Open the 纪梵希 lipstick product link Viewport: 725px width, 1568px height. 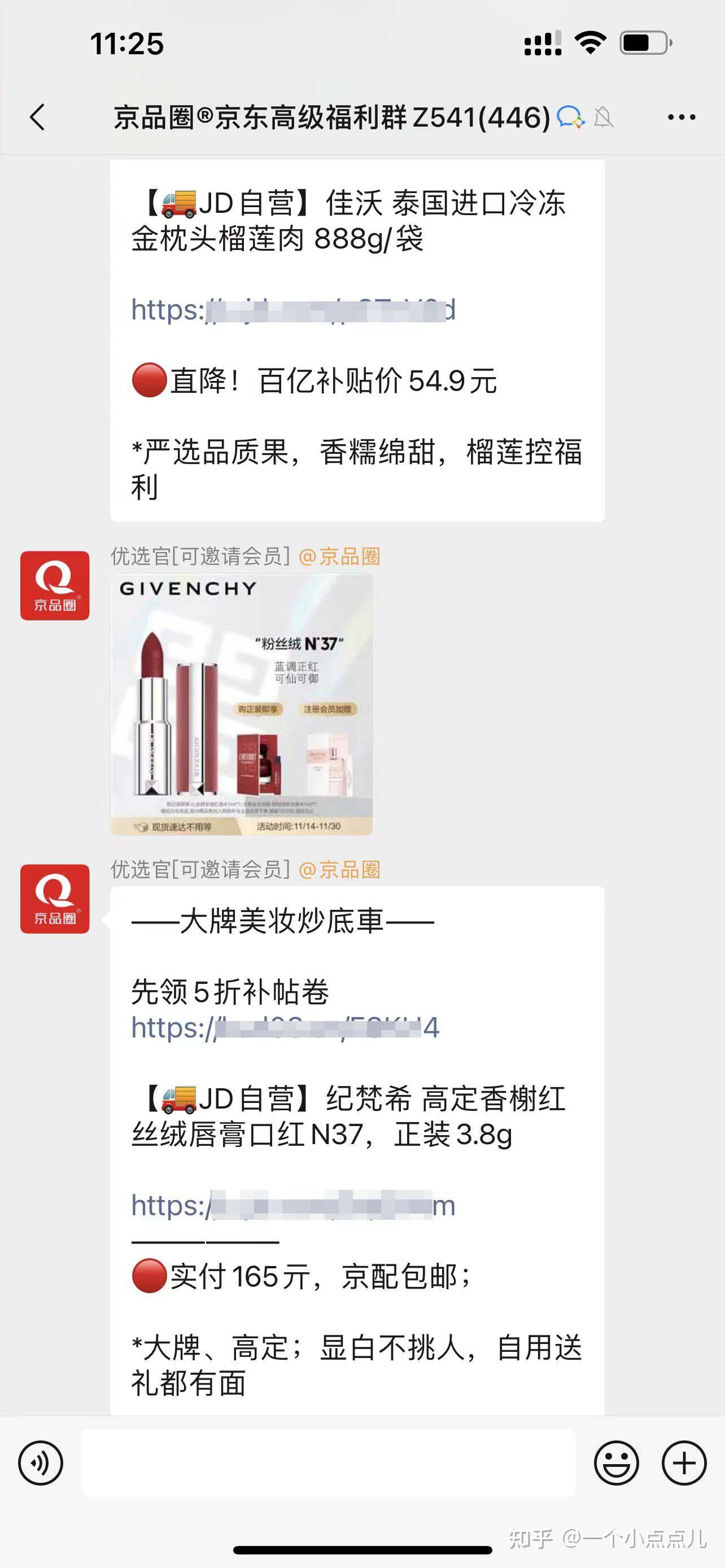point(293,1205)
